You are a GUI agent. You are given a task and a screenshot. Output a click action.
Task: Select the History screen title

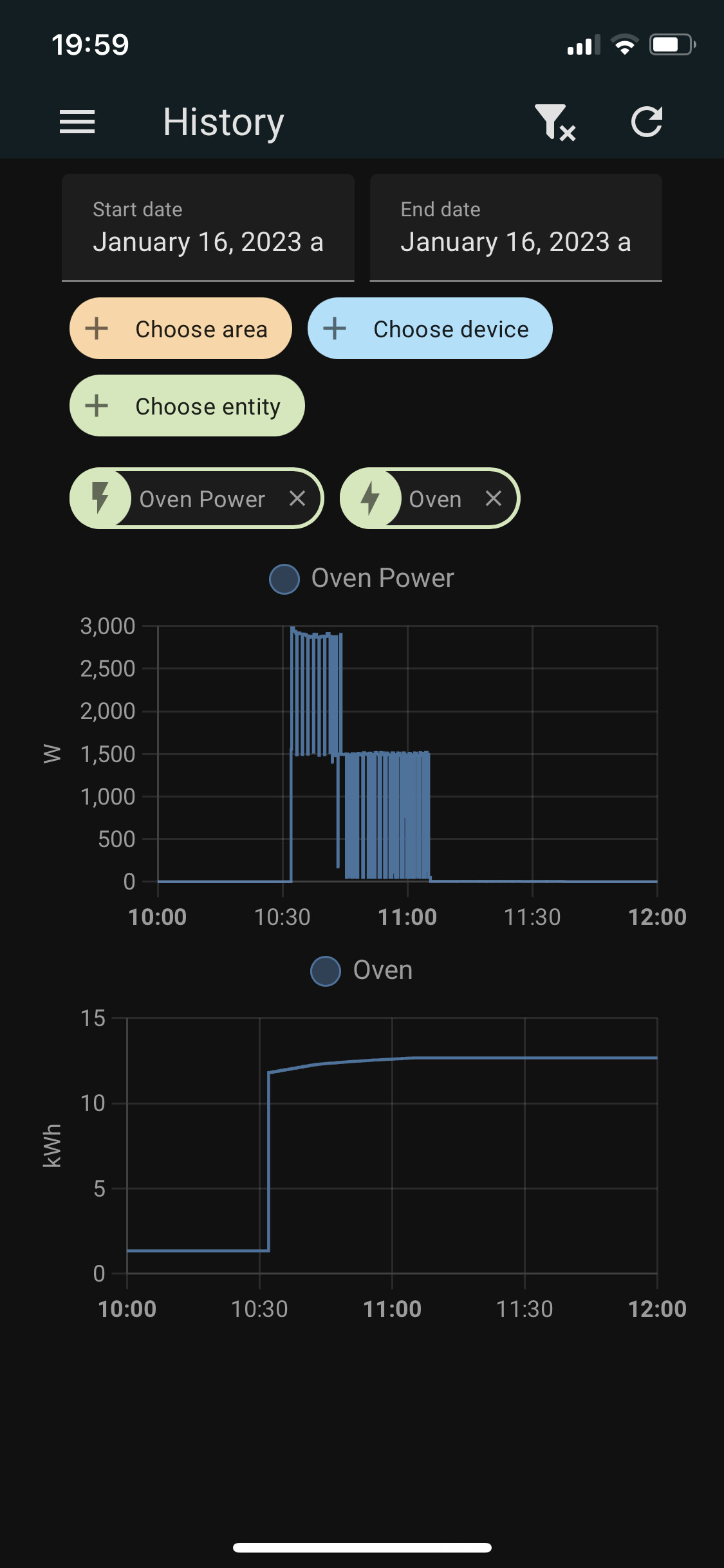pos(223,122)
